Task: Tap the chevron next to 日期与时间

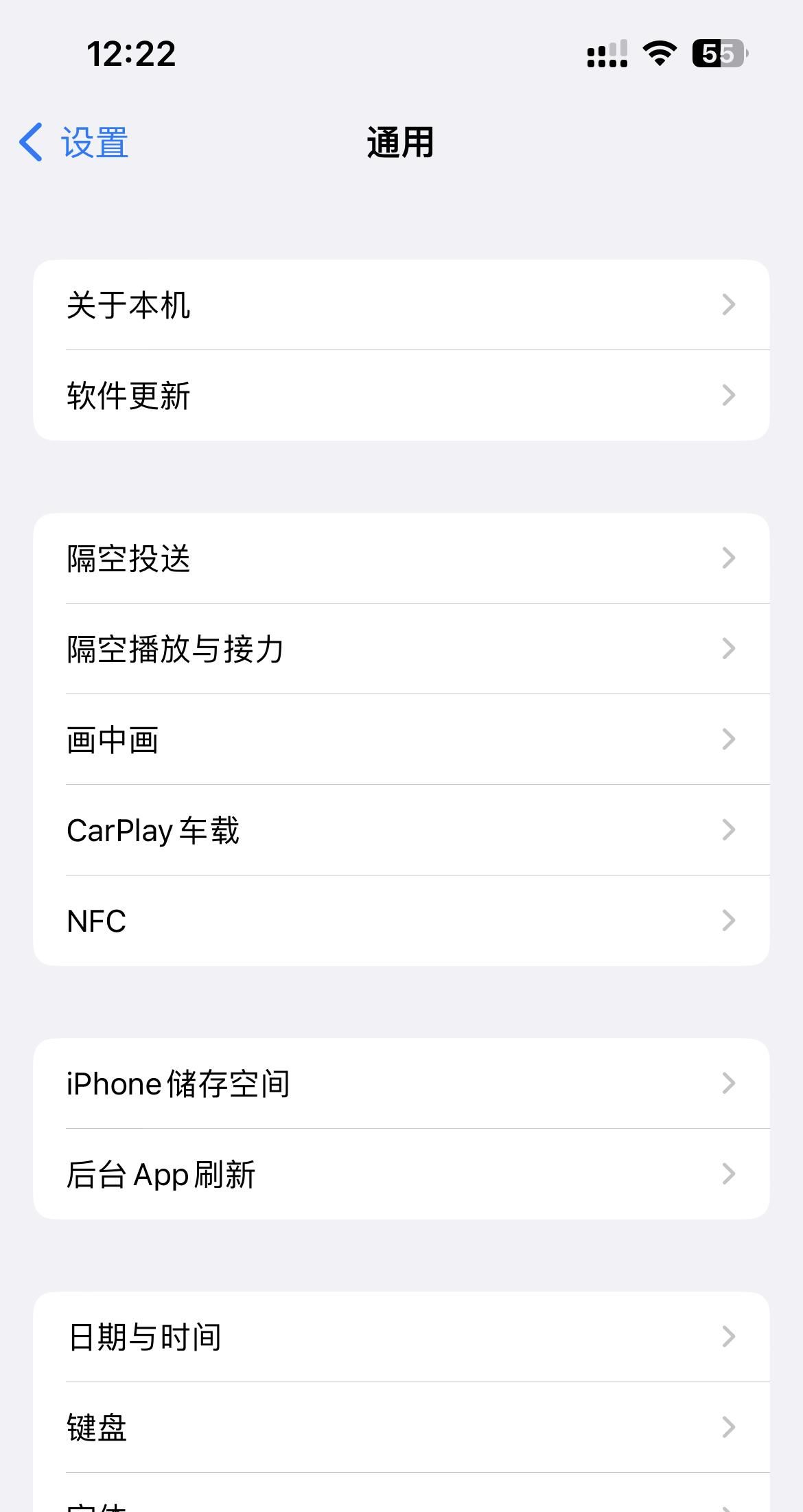Action: point(729,1337)
